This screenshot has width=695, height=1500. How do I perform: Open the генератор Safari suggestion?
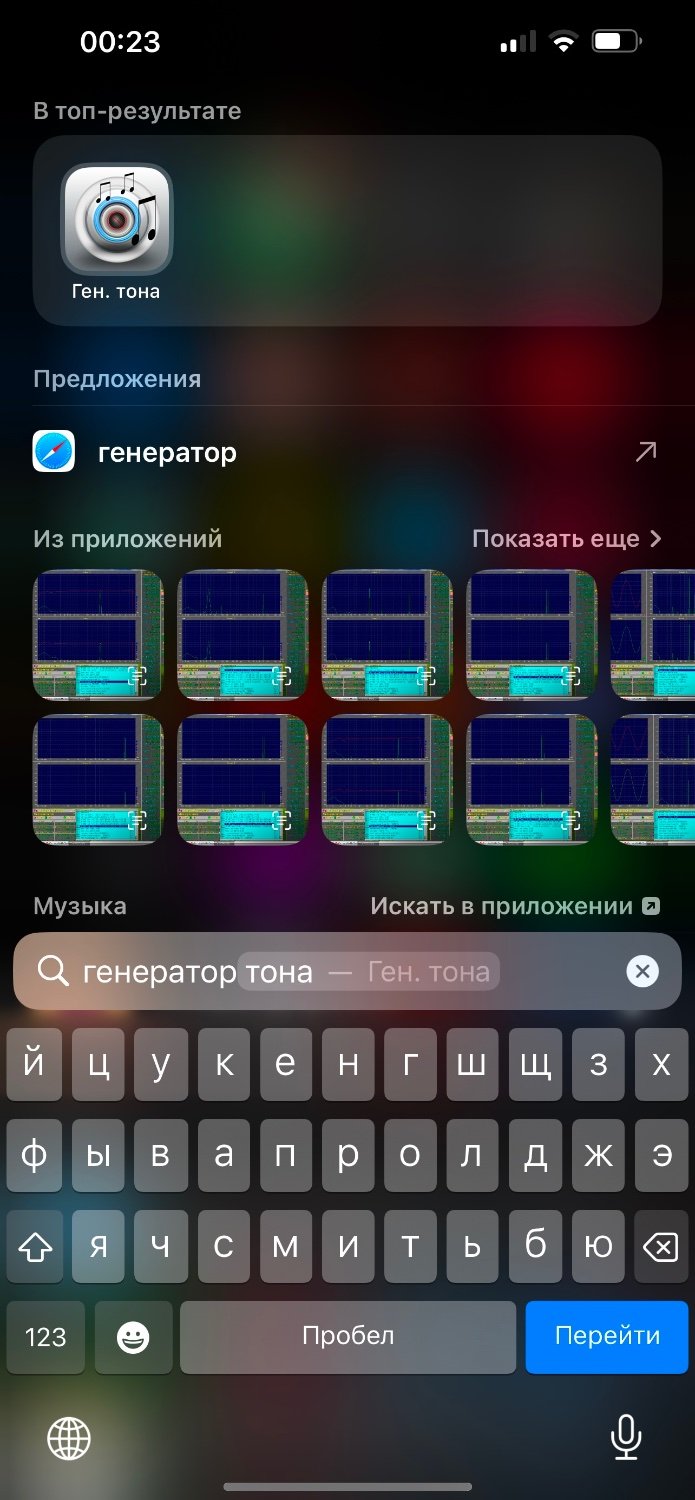click(347, 452)
